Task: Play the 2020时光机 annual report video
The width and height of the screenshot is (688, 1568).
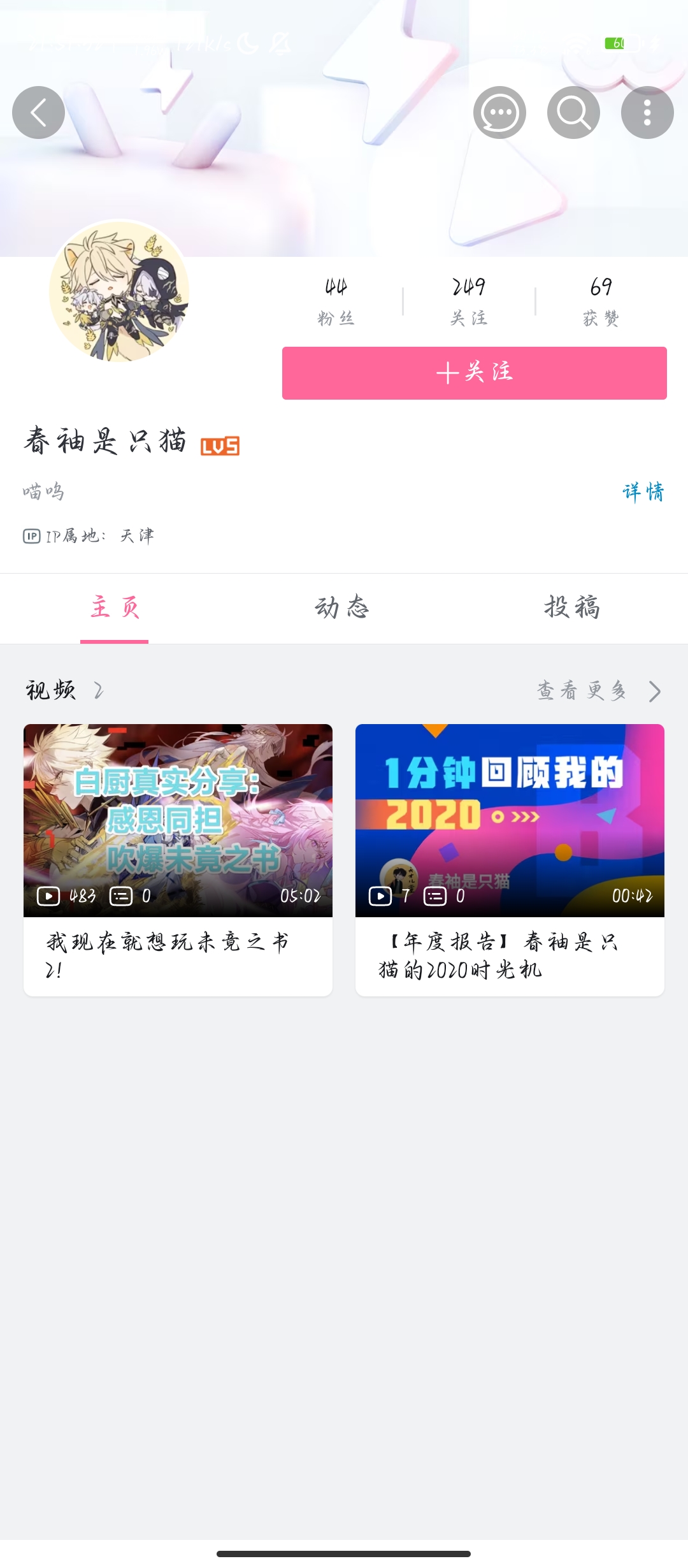Action: [510, 859]
